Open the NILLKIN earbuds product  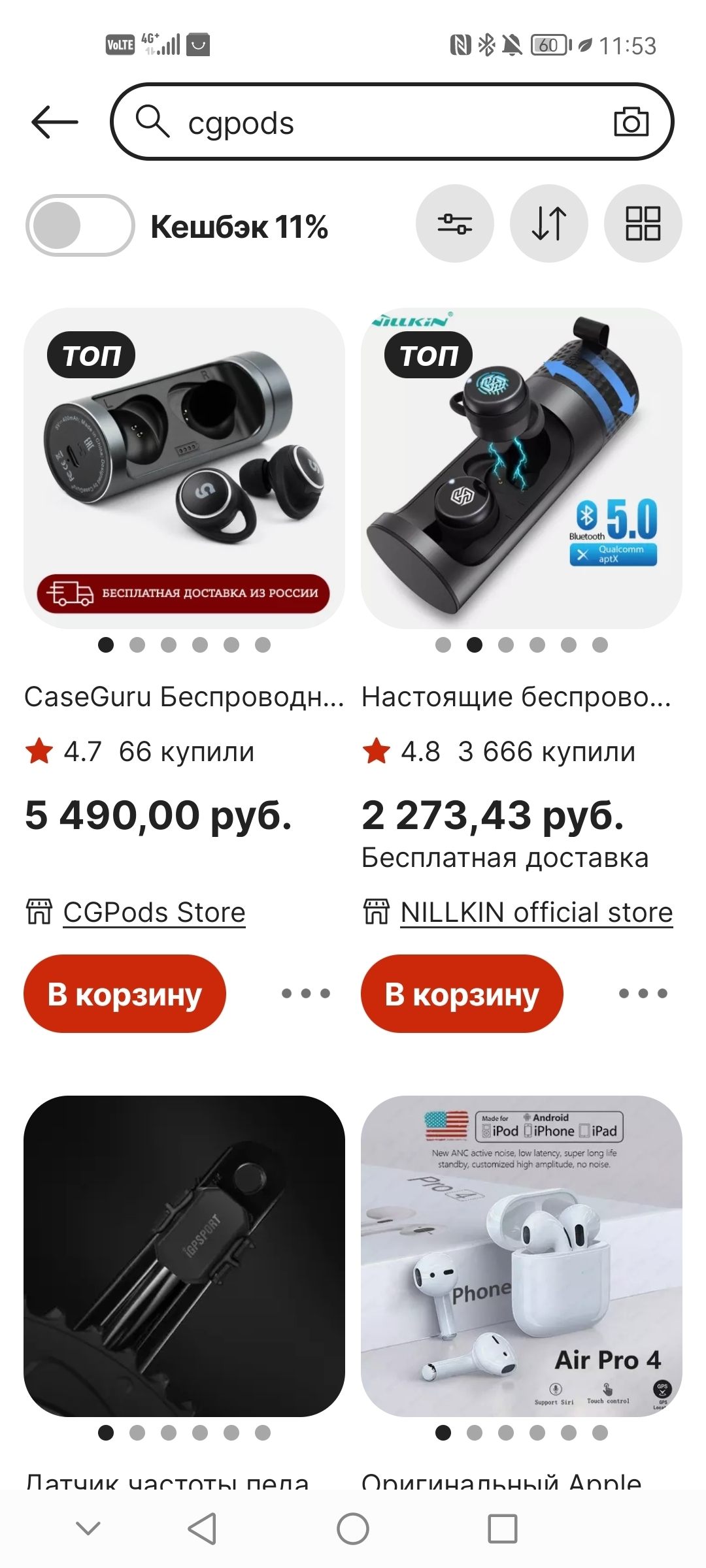click(x=521, y=468)
